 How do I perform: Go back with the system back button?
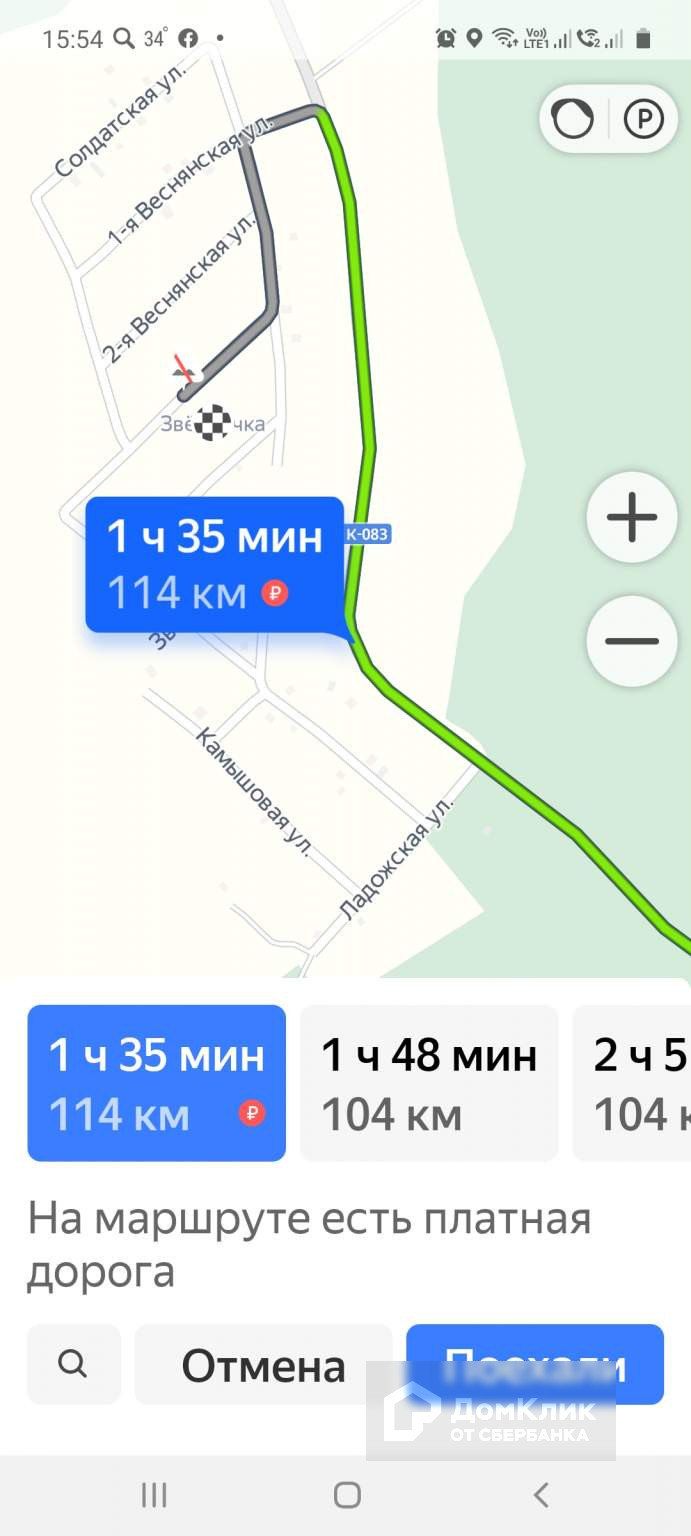pos(541,1495)
